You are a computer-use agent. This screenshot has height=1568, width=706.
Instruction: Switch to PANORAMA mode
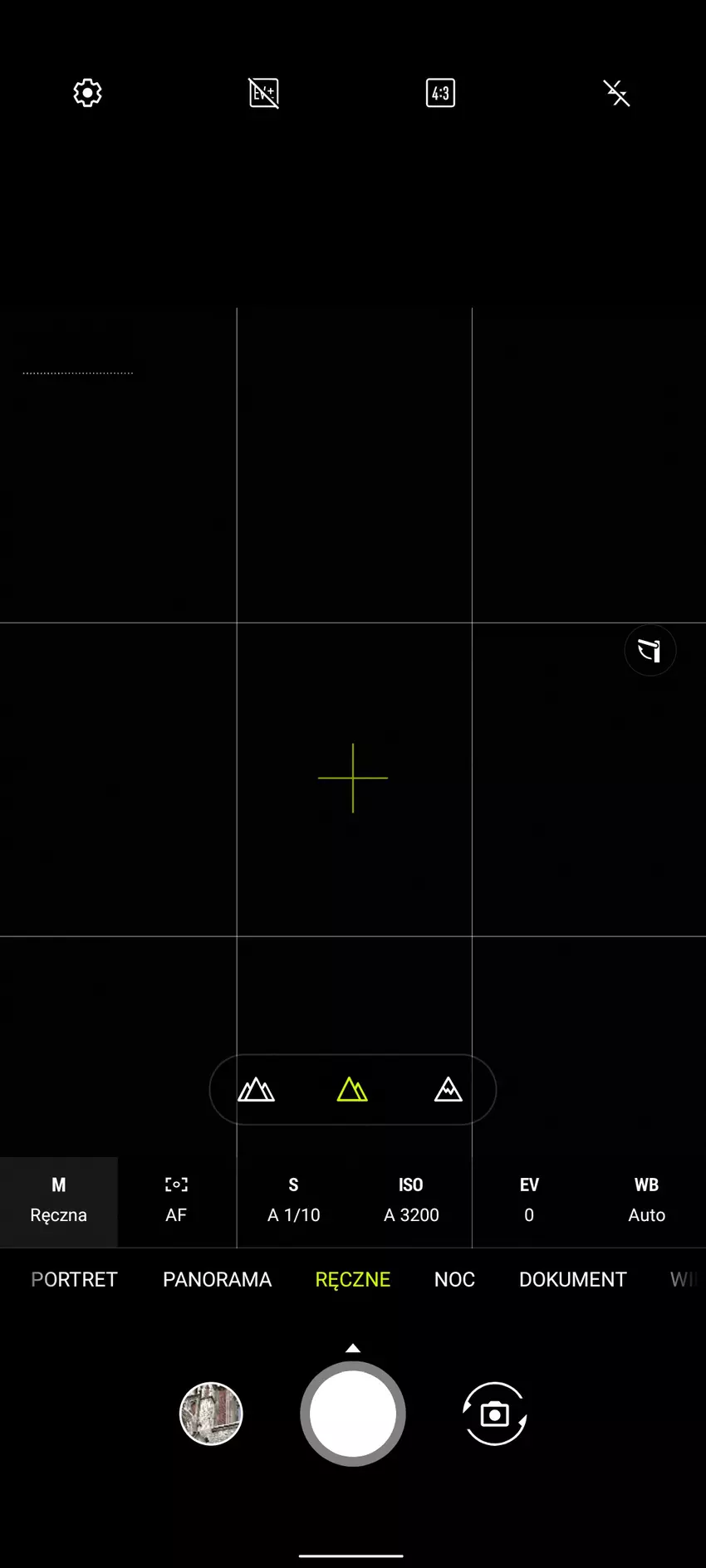217,1279
